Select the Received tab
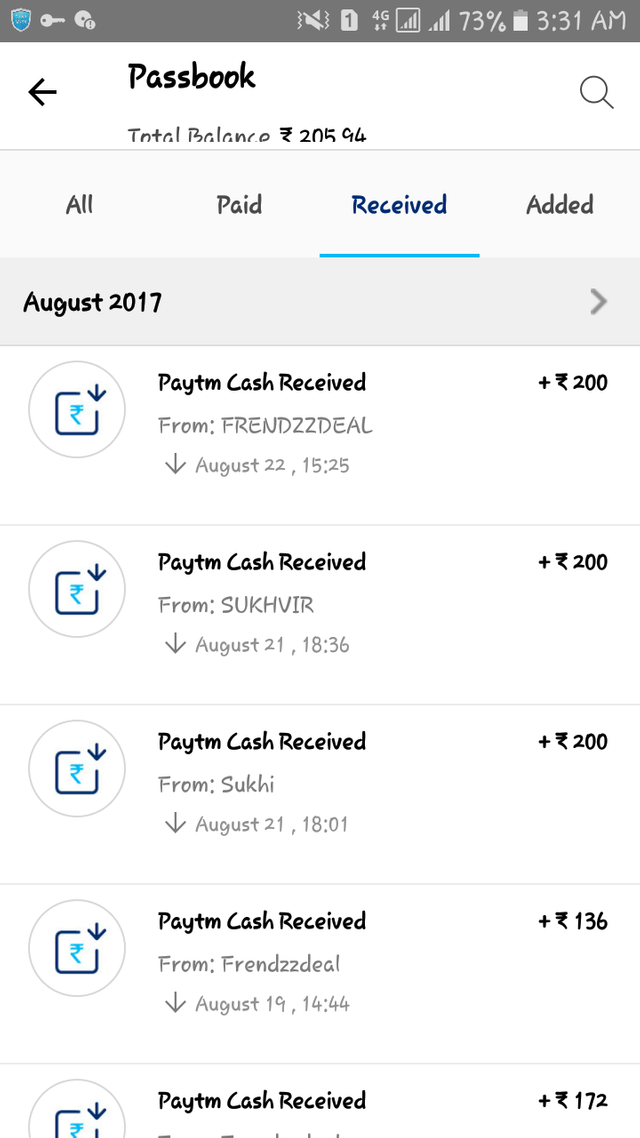The height and width of the screenshot is (1138, 640). [399, 205]
